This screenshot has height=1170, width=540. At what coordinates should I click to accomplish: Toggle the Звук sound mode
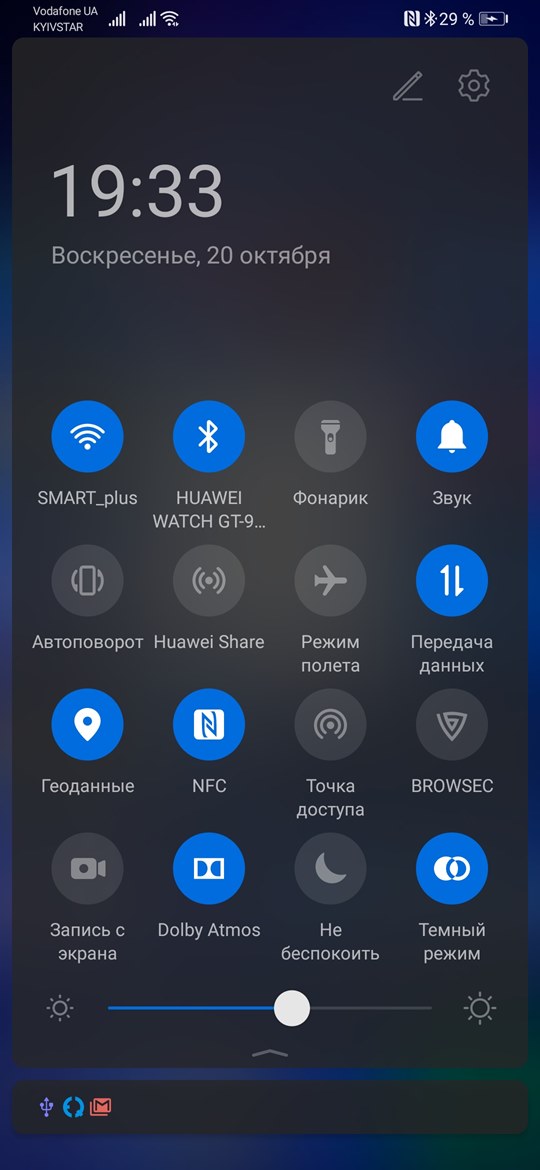pyautogui.click(x=452, y=437)
